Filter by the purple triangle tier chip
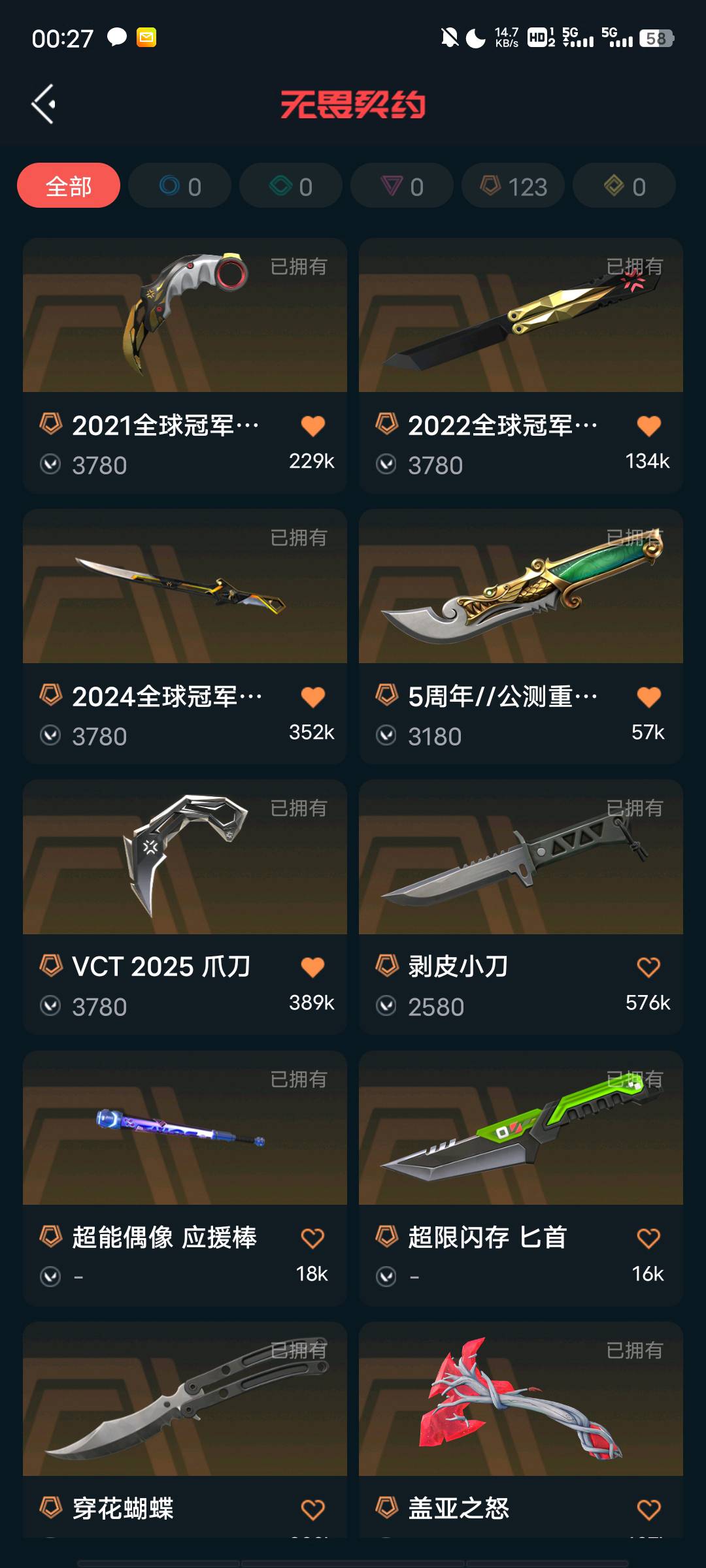The image size is (706, 1568). point(402,186)
